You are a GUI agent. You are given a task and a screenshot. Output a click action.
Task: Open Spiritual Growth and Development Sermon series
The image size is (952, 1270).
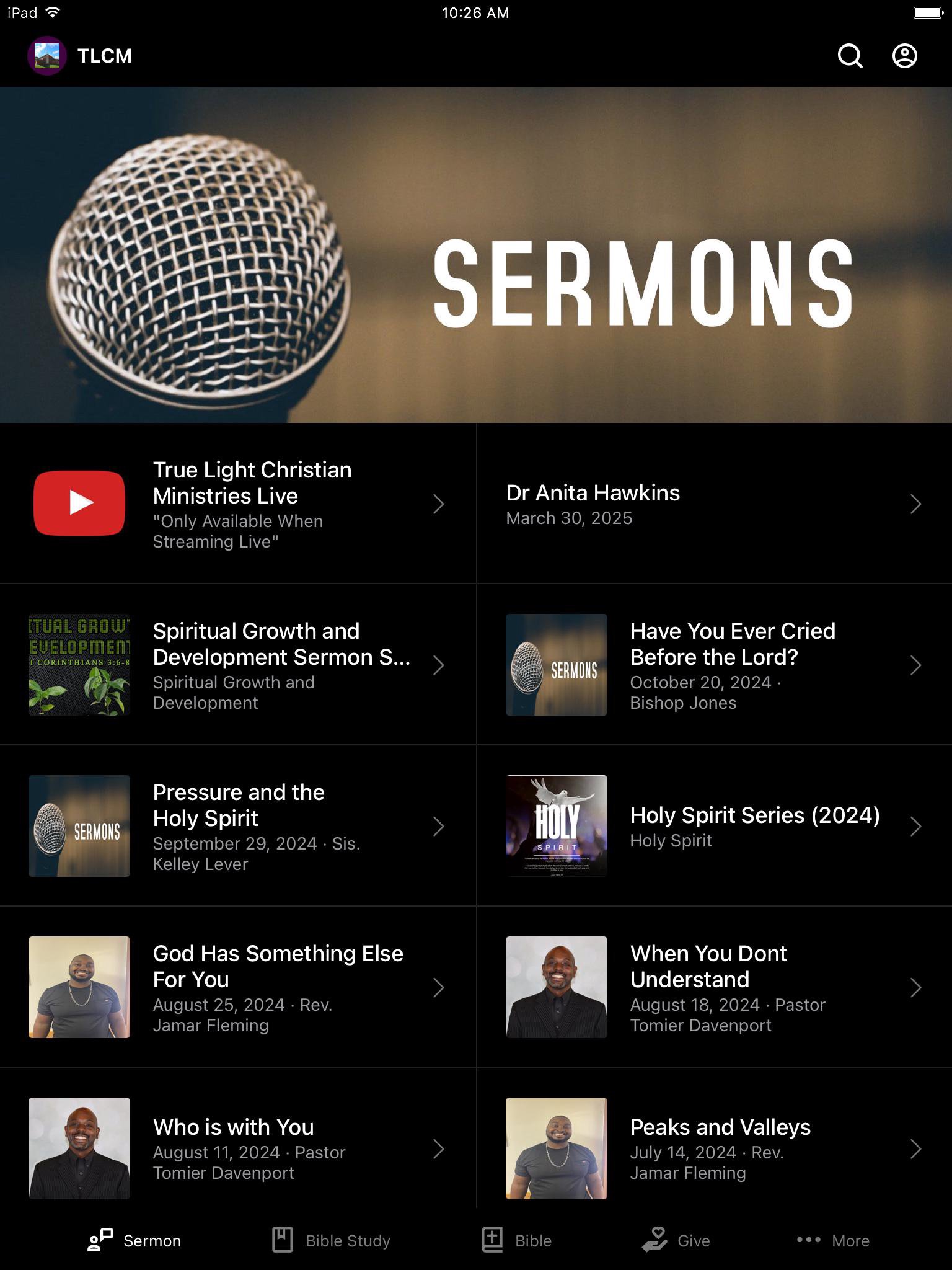coord(238,665)
